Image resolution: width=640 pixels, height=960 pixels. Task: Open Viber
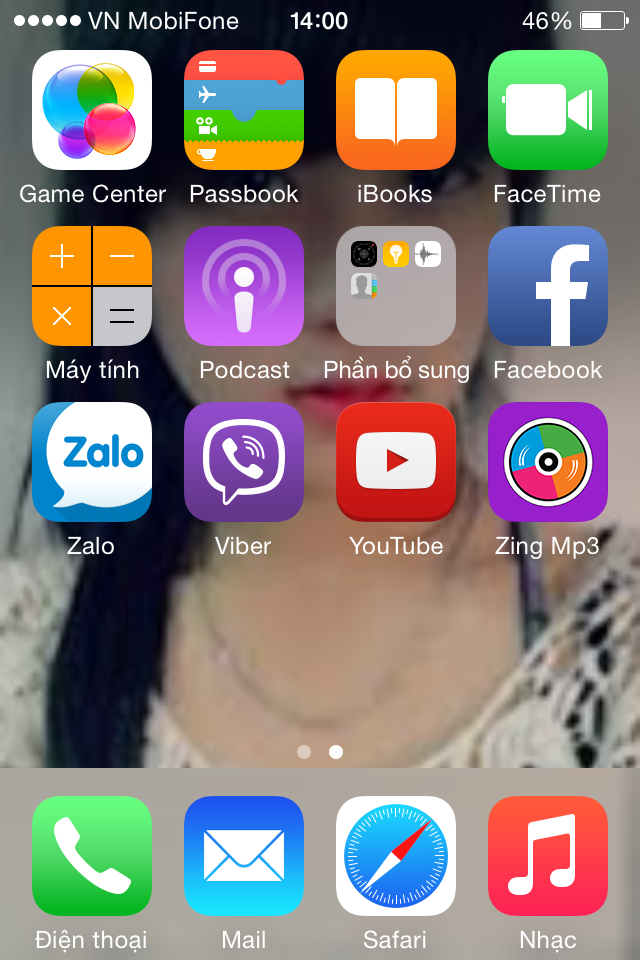pyautogui.click(x=244, y=462)
